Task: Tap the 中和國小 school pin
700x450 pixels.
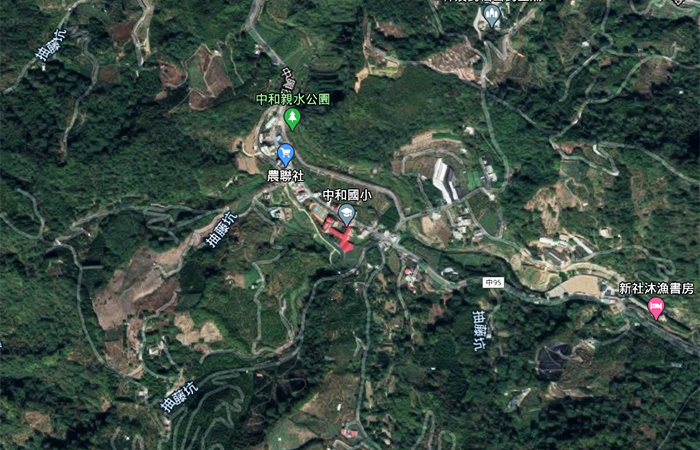Action: point(347,213)
